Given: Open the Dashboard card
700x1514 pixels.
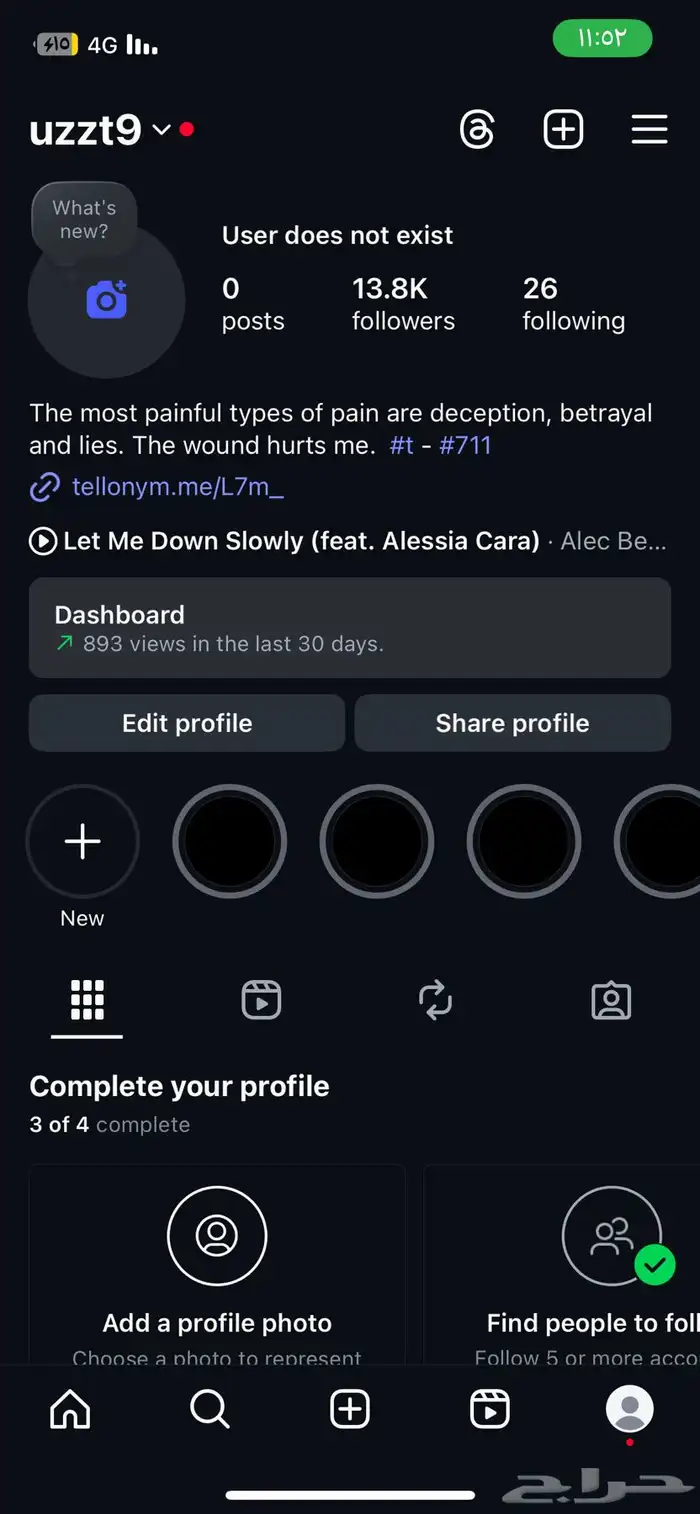Looking at the screenshot, I should (x=349, y=627).
